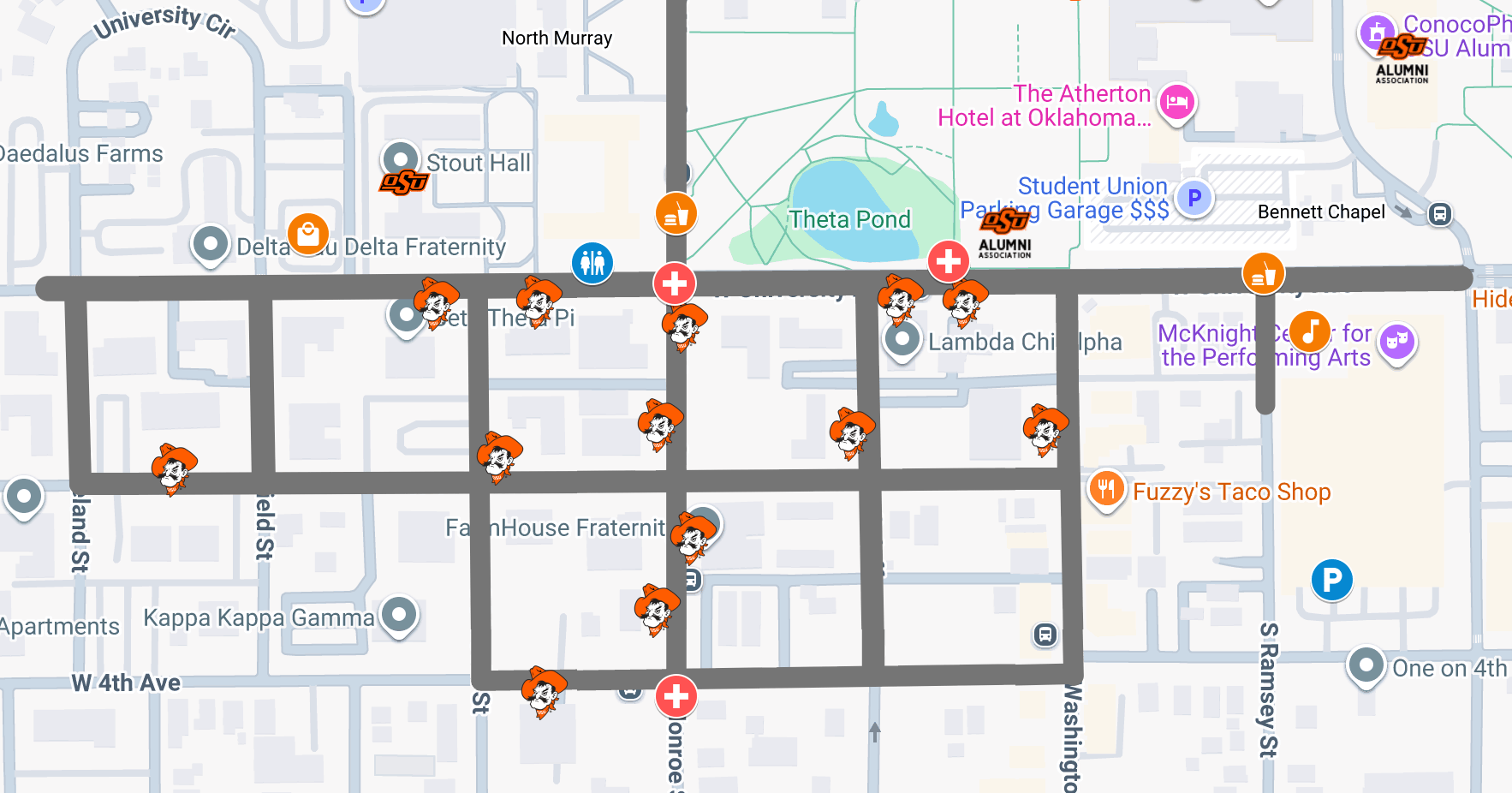Open Student Union Parking Garage marker
The height and width of the screenshot is (793, 1512).
click(x=1194, y=199)
